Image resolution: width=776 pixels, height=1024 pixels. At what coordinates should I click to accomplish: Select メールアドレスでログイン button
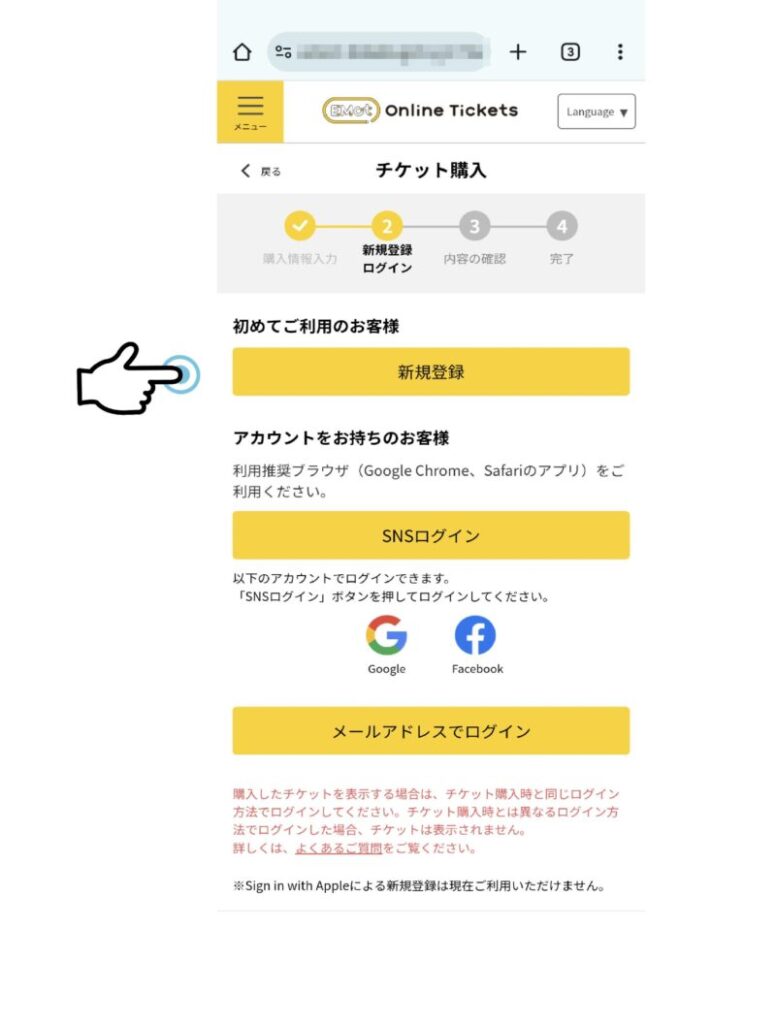[x=431, y=731]
